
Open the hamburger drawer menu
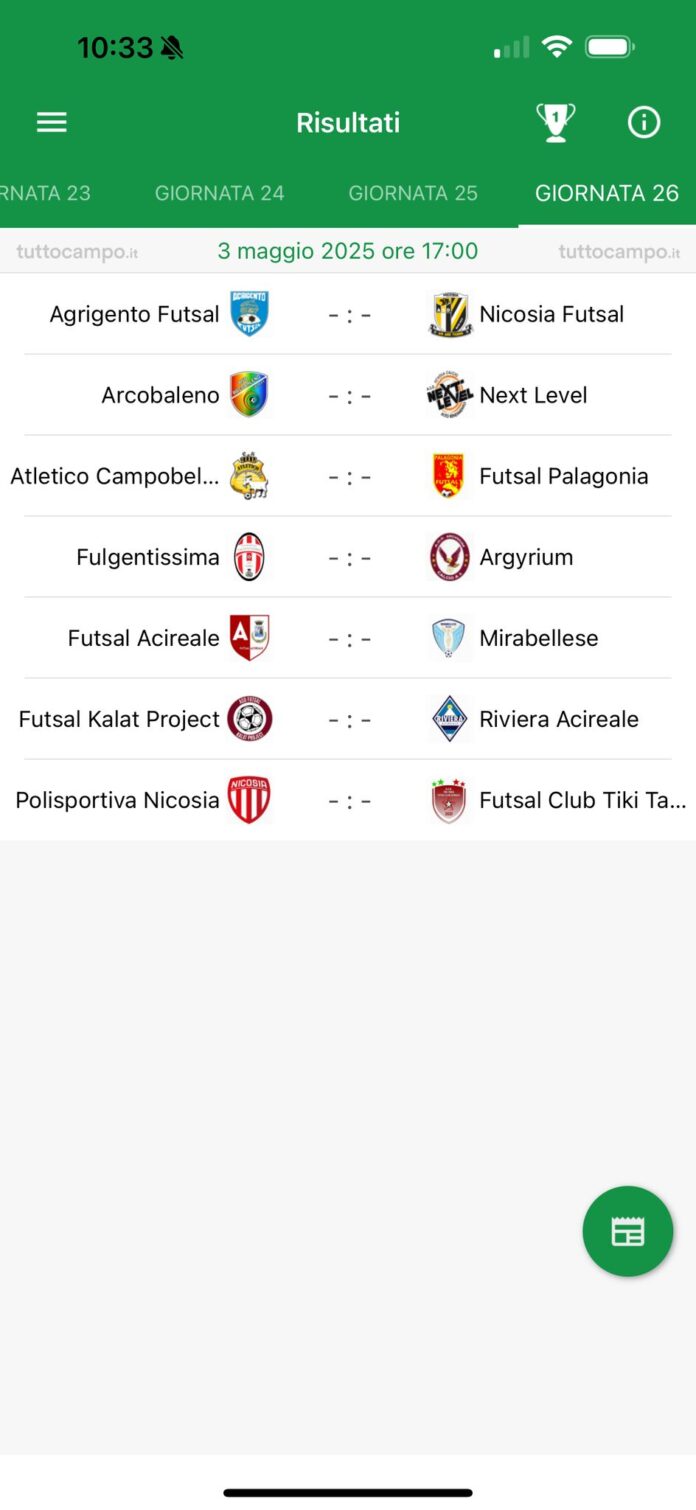click(52, 123)
